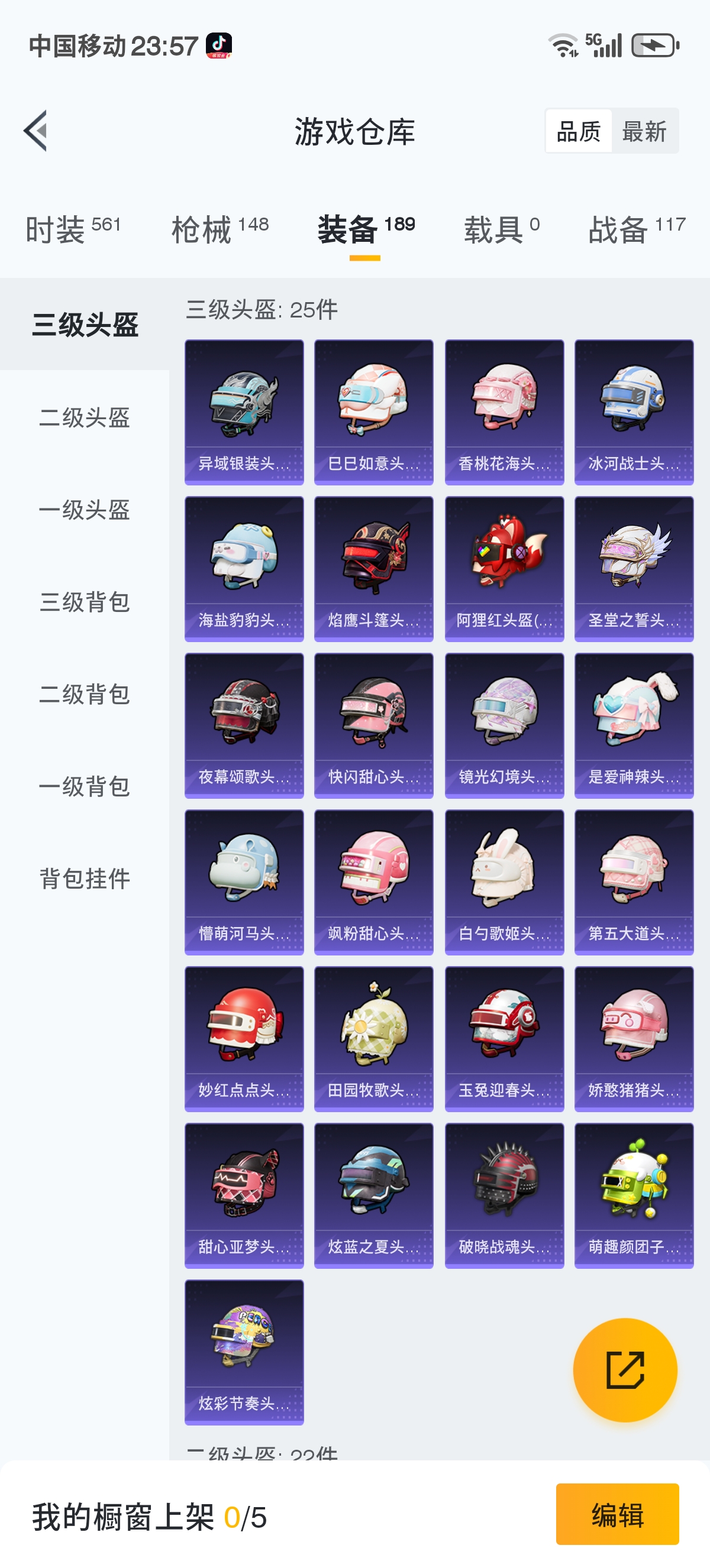This screenshot has width=710, height=1568.
Task: Select 一级背包 in the side menu
Action: pyautogui.click(x=85, y=786)
